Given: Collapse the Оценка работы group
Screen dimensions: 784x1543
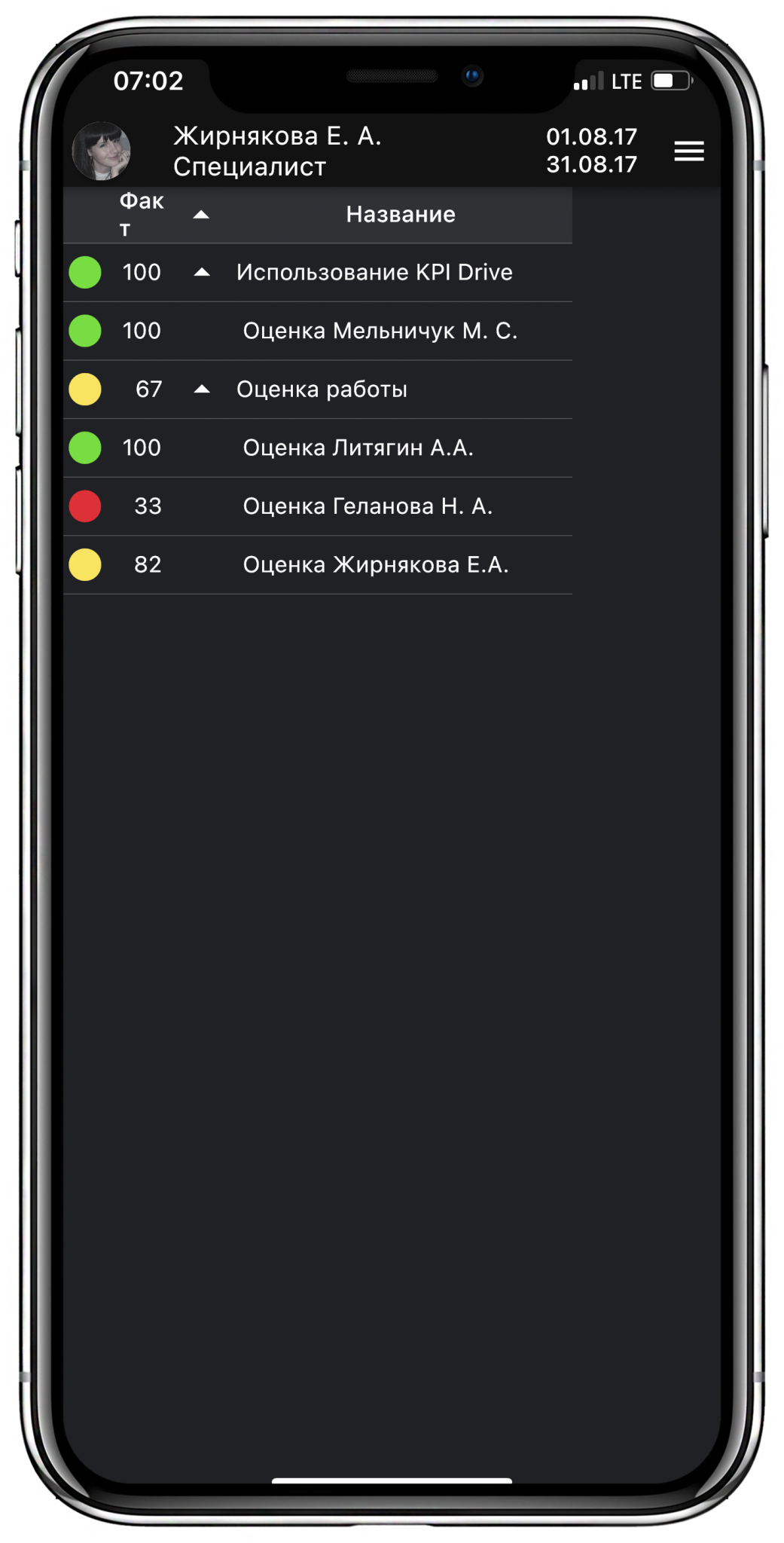Looking at the screenshot, I should point(202,390).
